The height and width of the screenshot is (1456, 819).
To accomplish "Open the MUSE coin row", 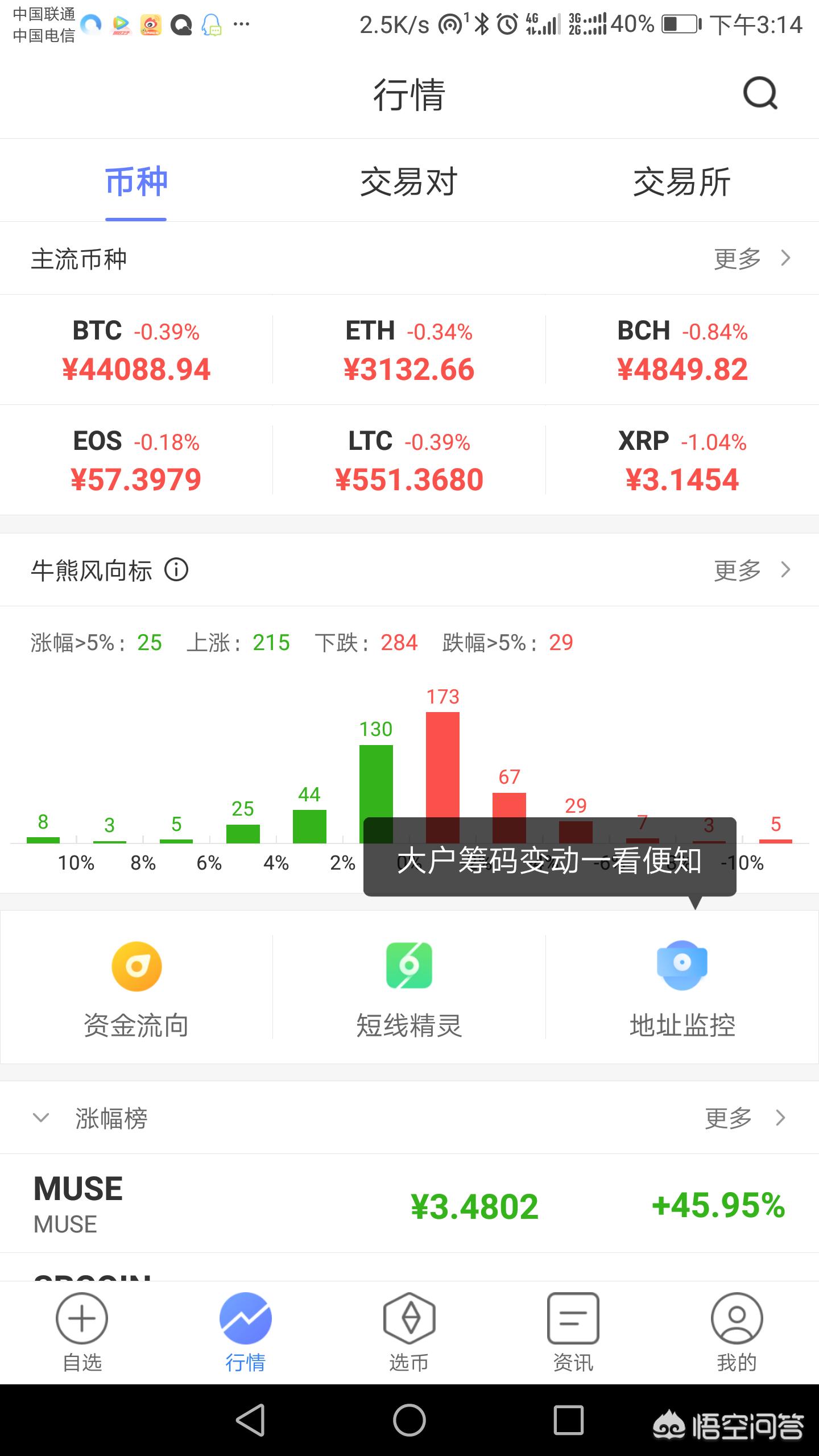I will pos(409,1204).
